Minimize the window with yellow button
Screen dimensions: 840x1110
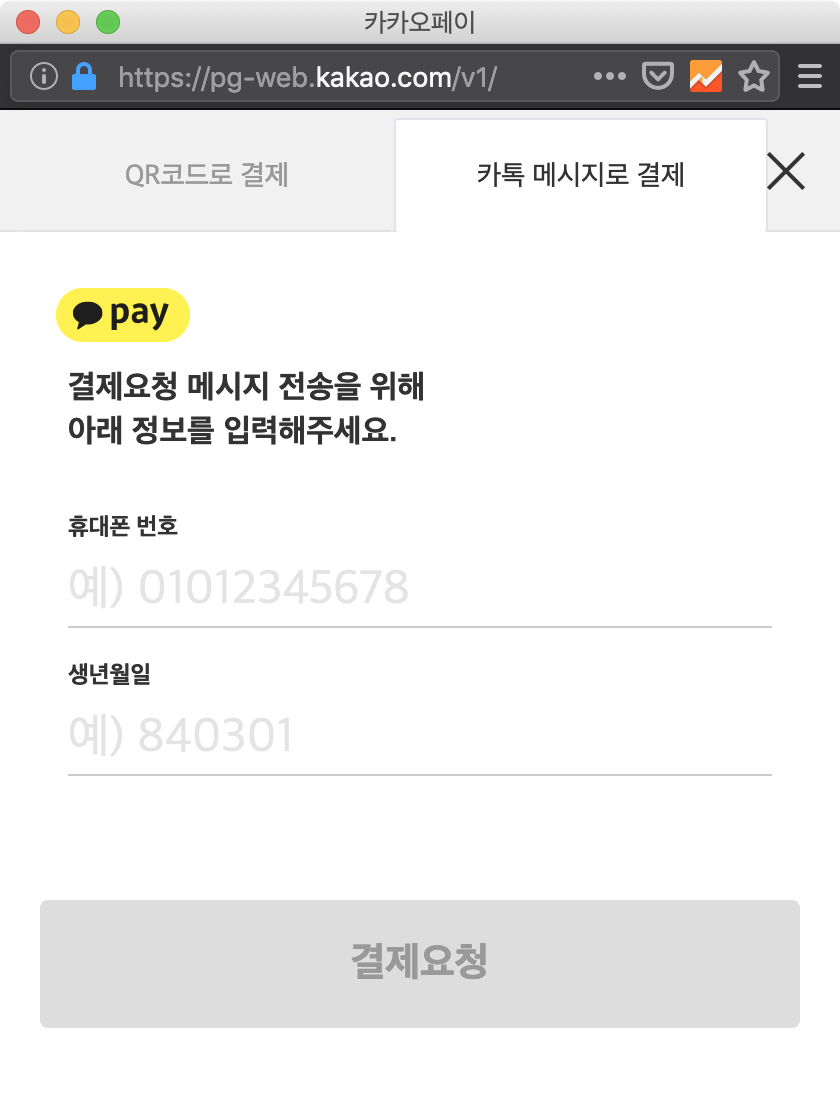pos(68,21)
